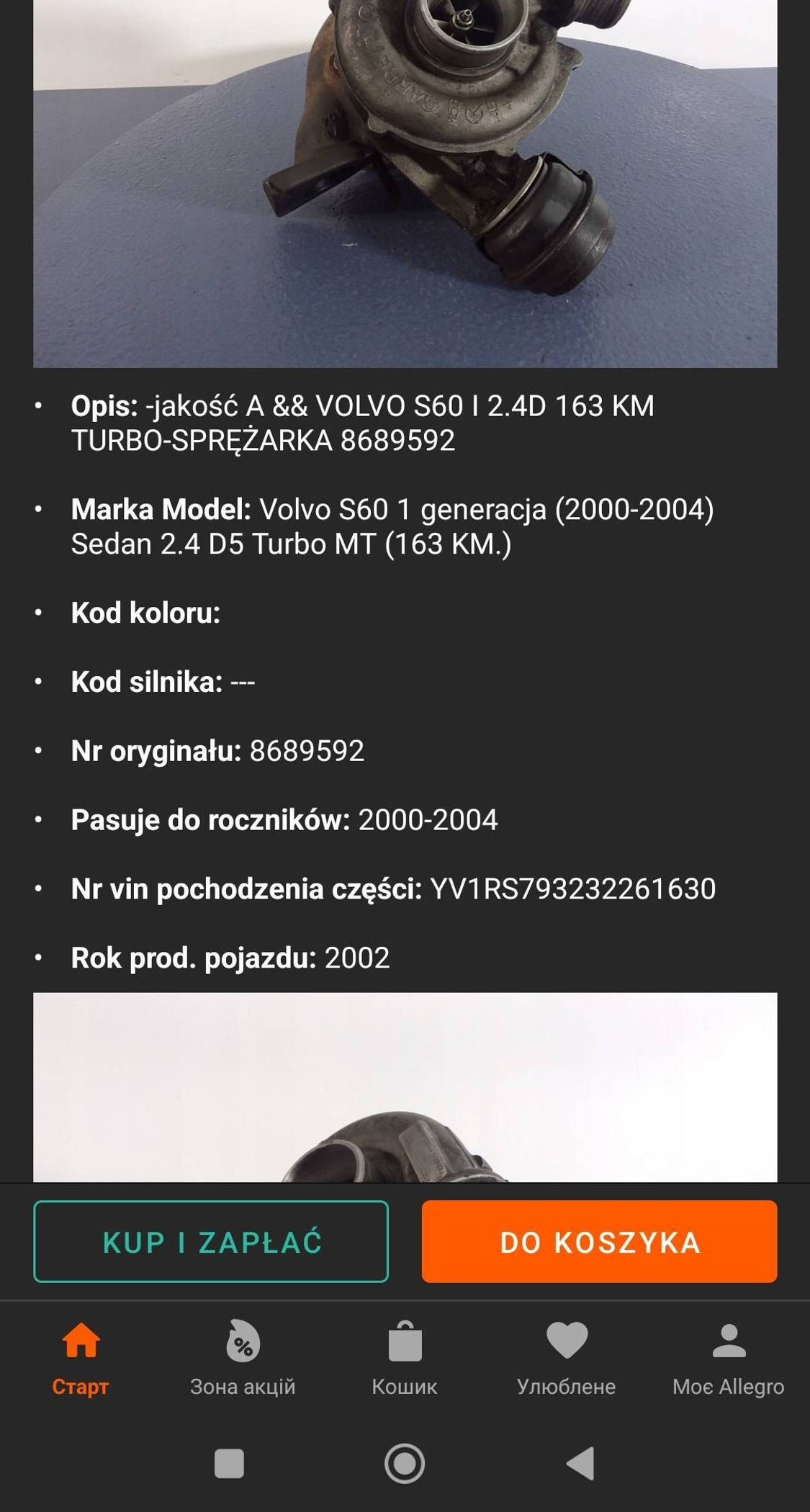This screenshot has height=1512, width=810.
Task: Go to the Улюблене favorites tab
Action: point(567,1358)
